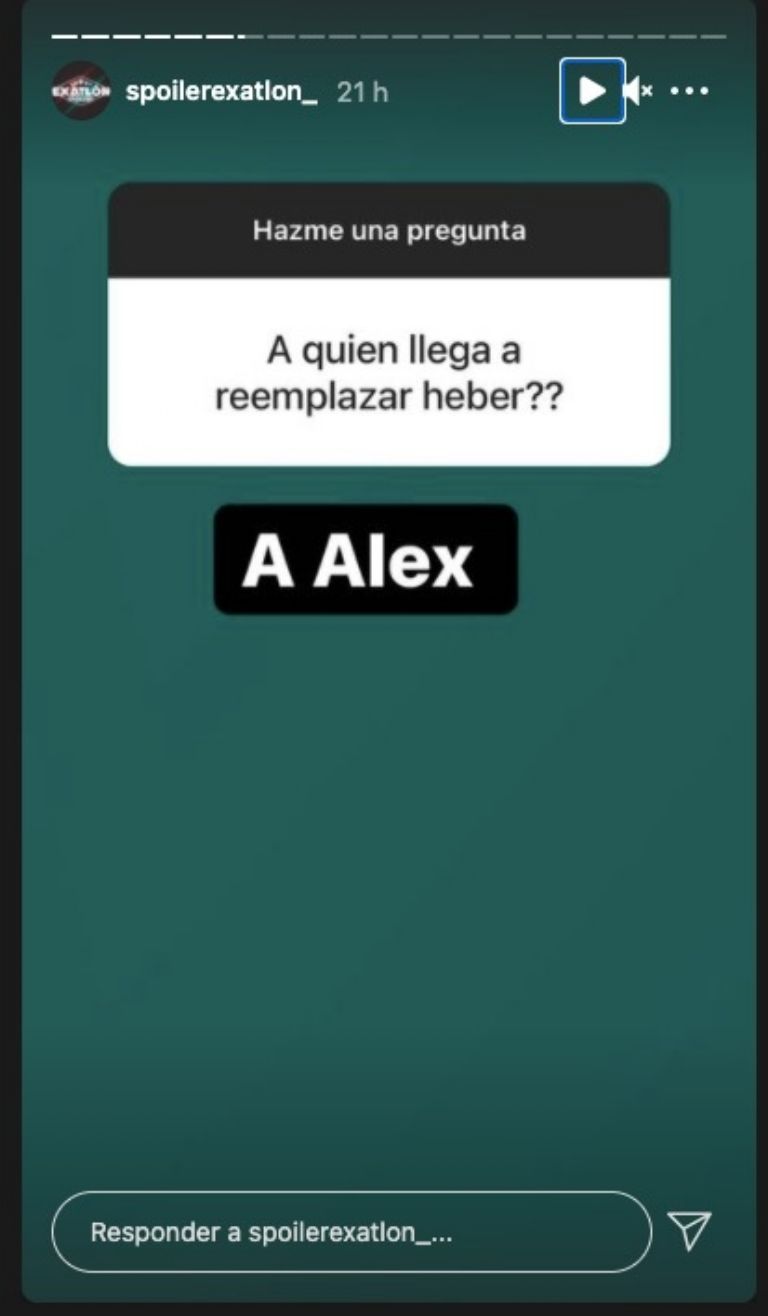Open the three-dot options menu
This screenshot has height=1316, width=768.
689,91
